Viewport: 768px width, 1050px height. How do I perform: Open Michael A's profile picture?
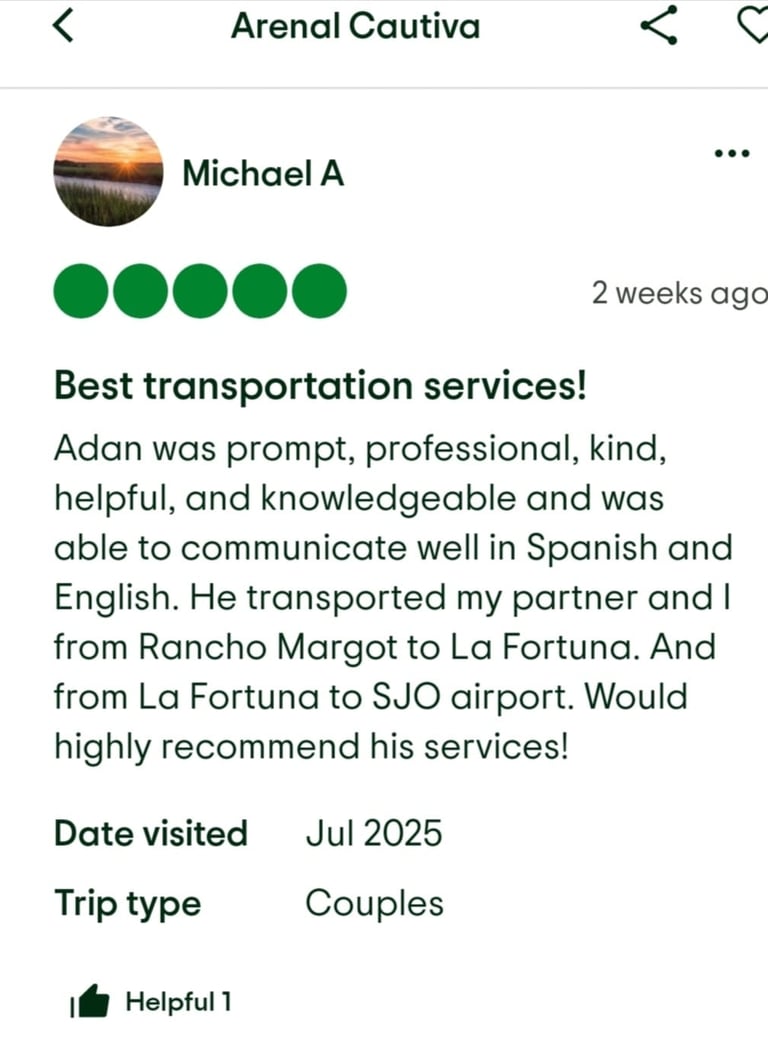108,171
